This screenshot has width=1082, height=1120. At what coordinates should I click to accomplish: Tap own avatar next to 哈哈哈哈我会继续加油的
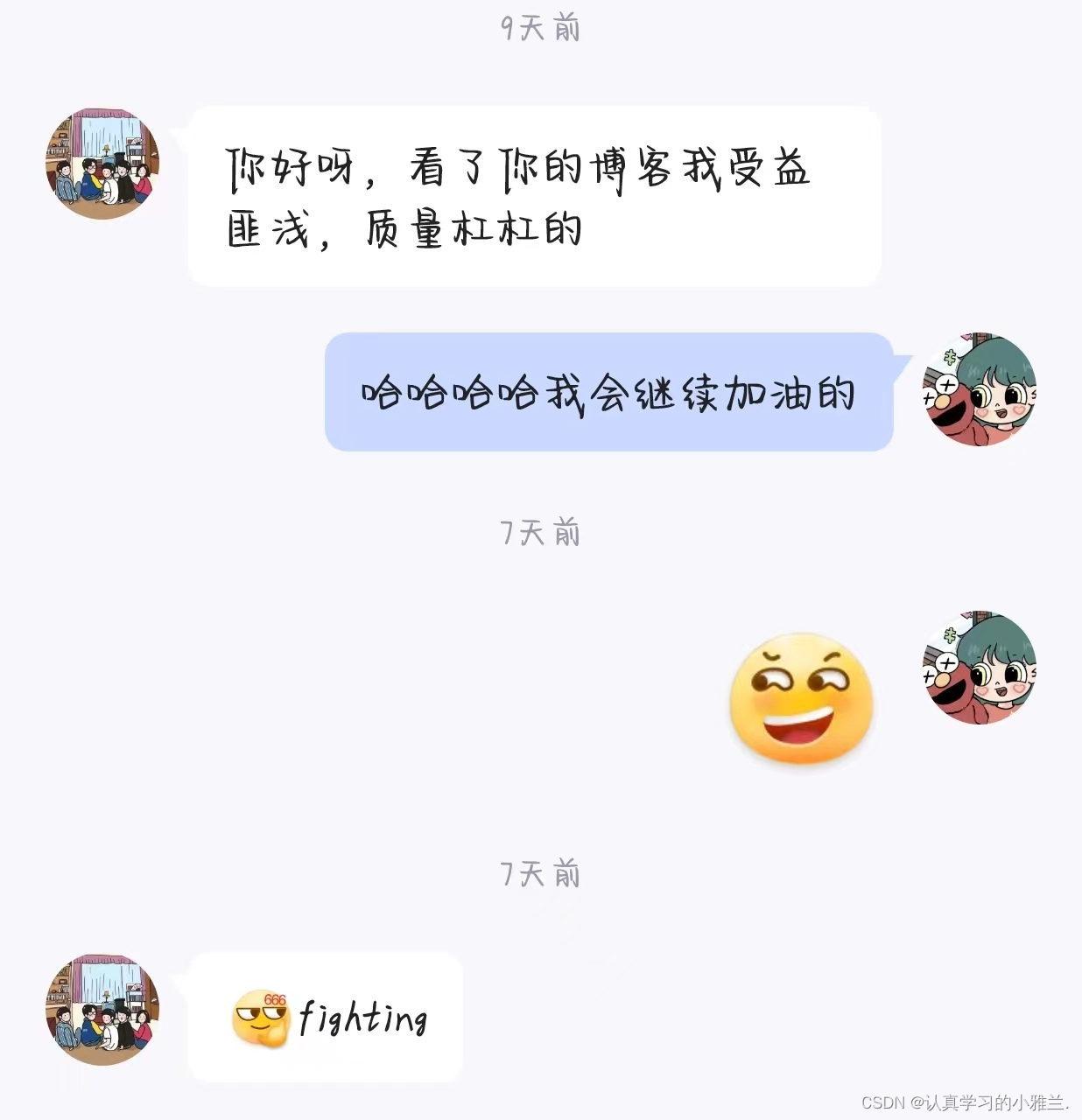click(x=980, y=389)
